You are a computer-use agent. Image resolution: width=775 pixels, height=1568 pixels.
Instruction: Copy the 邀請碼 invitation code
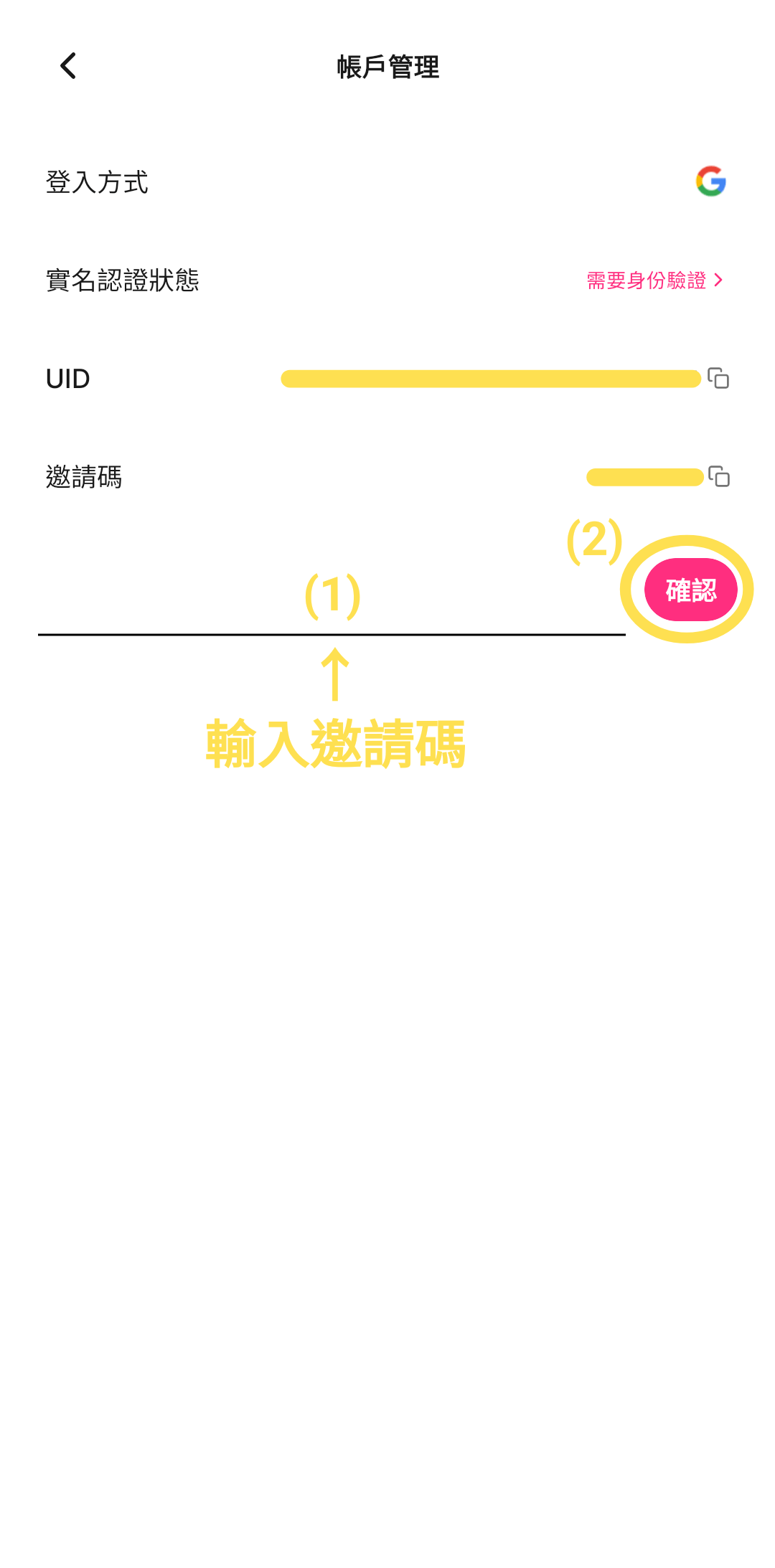pos(718,476)
